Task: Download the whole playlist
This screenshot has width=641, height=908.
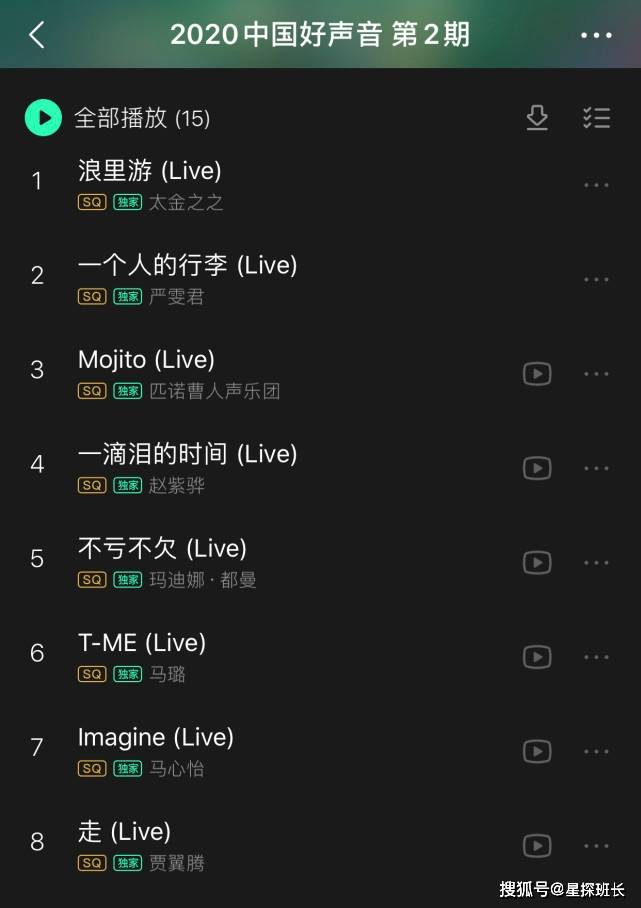Action: (x=537, y=118)
